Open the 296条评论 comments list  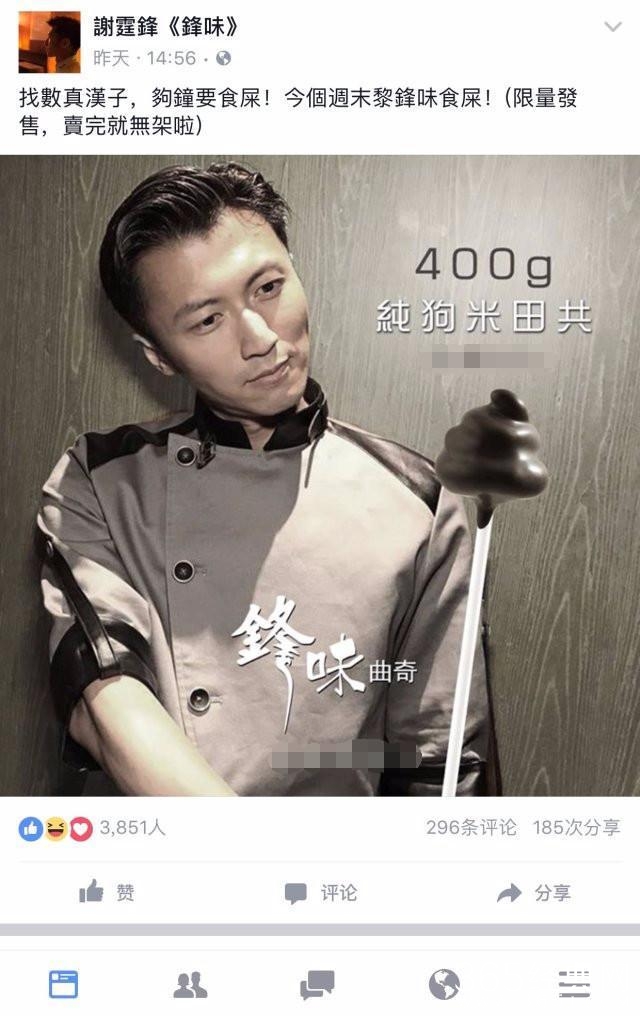tap(471, 828)
